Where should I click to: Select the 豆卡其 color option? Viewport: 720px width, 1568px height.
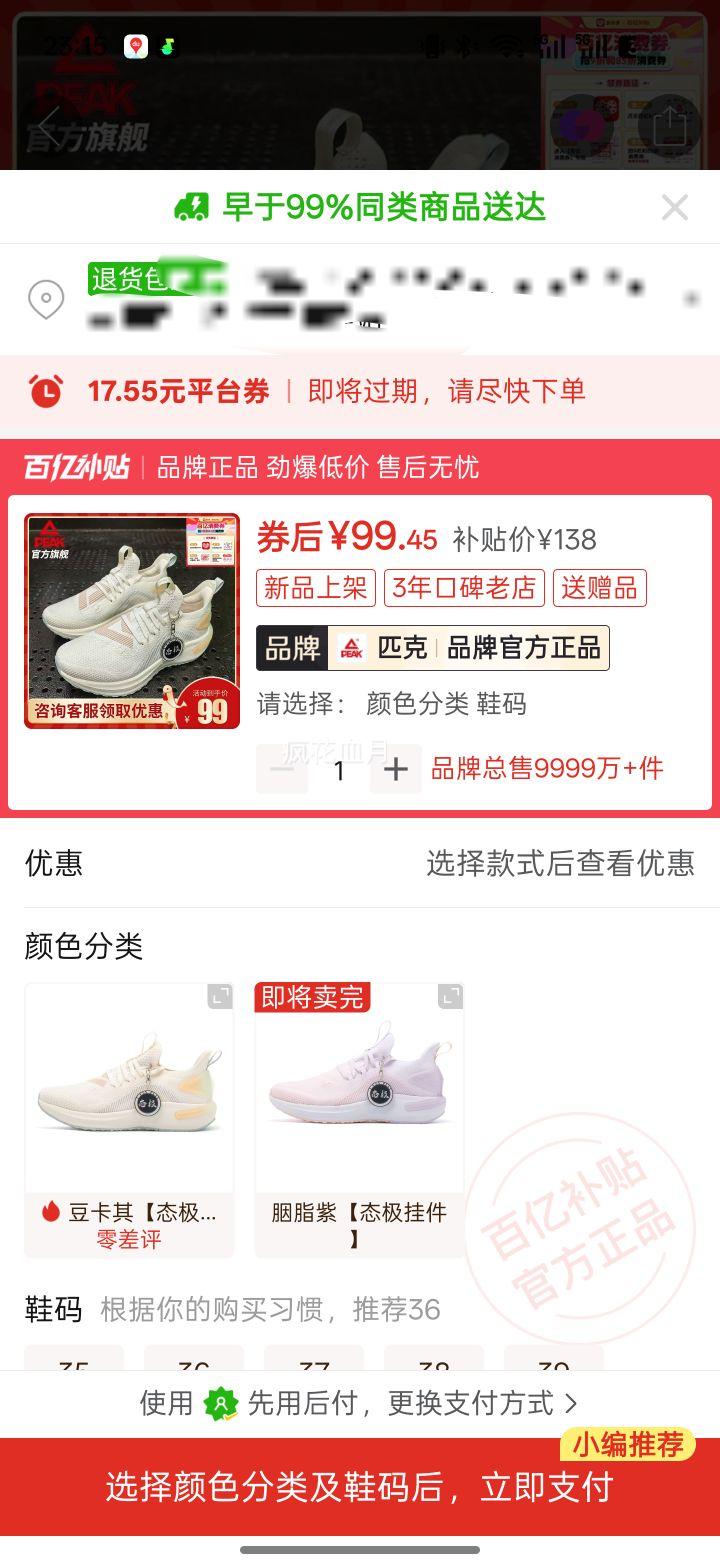point(129,1120)
